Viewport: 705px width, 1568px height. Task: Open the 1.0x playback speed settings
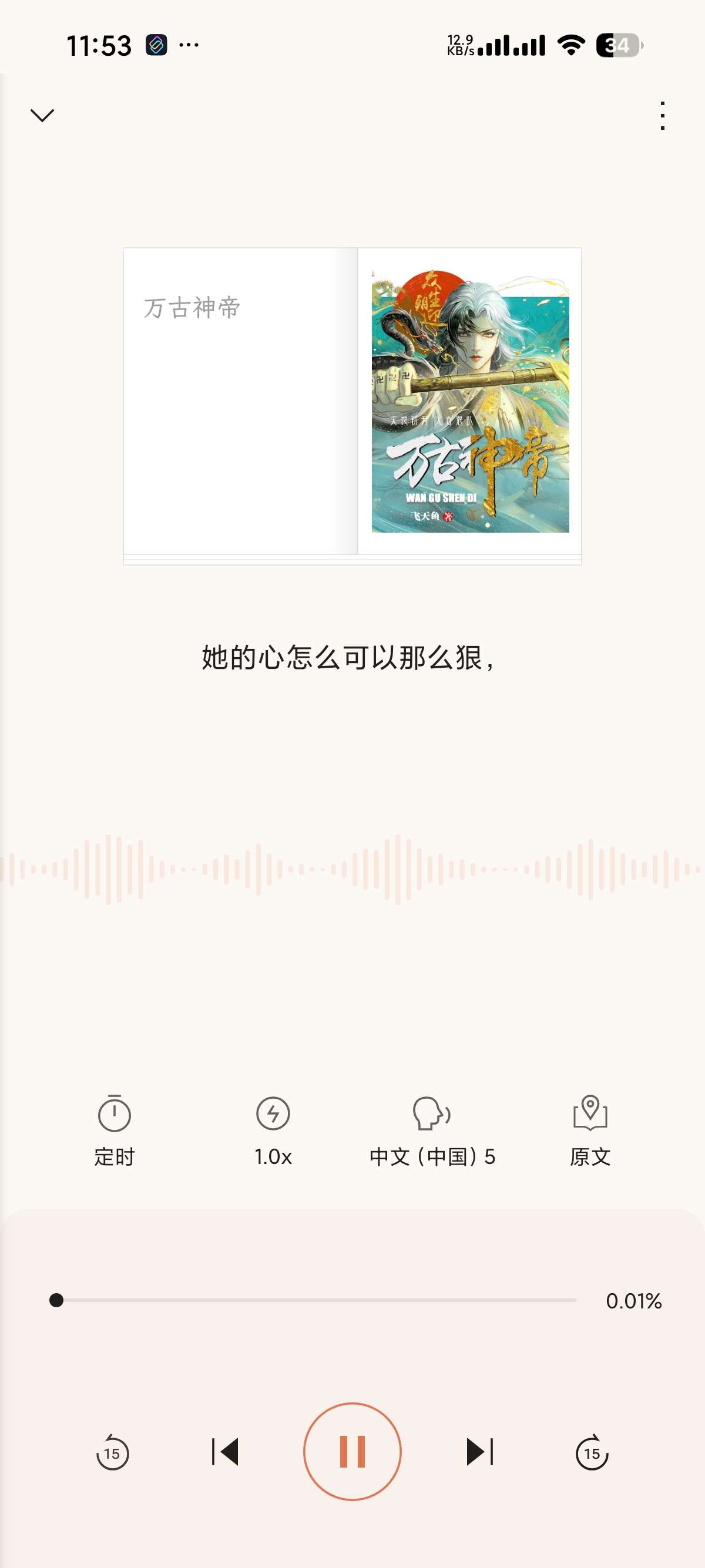(x=273, y=1133)
